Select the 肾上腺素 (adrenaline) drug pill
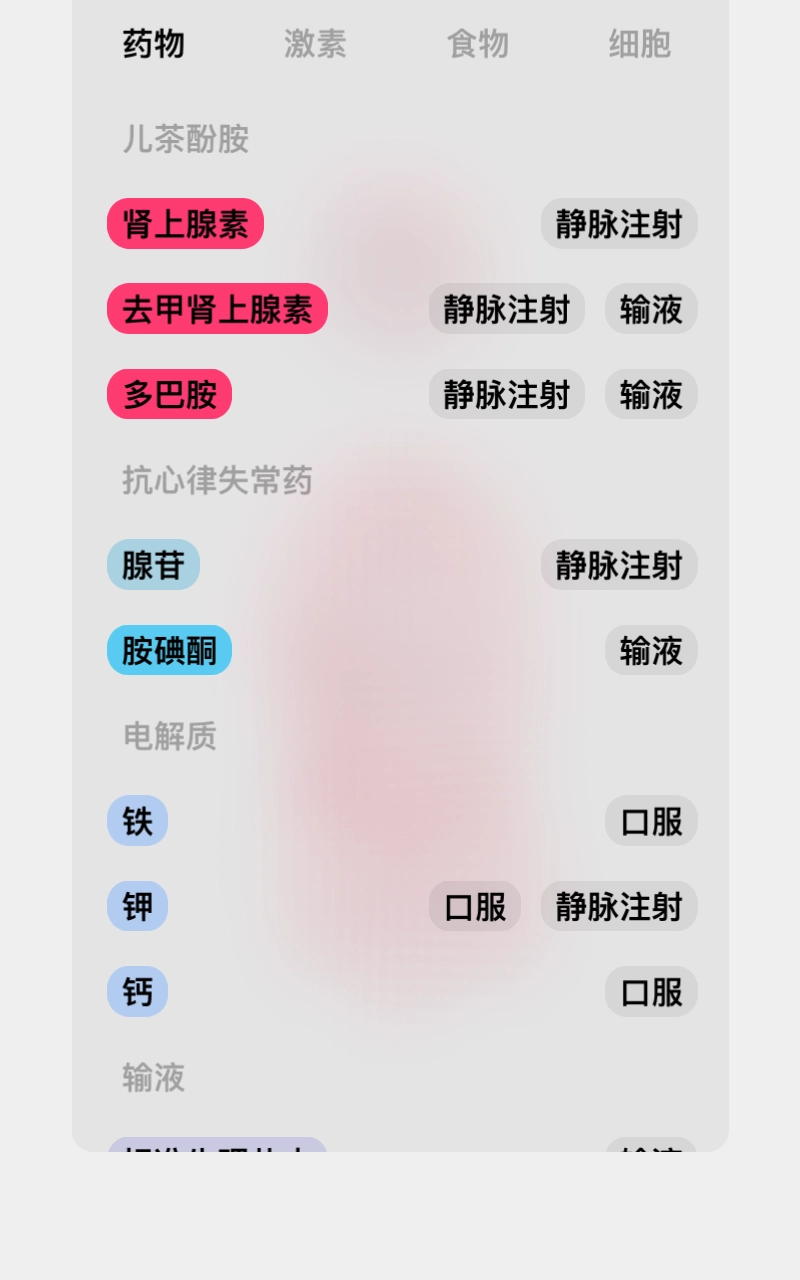Screen dimensions: 800x1280 (x=184, y=223)
